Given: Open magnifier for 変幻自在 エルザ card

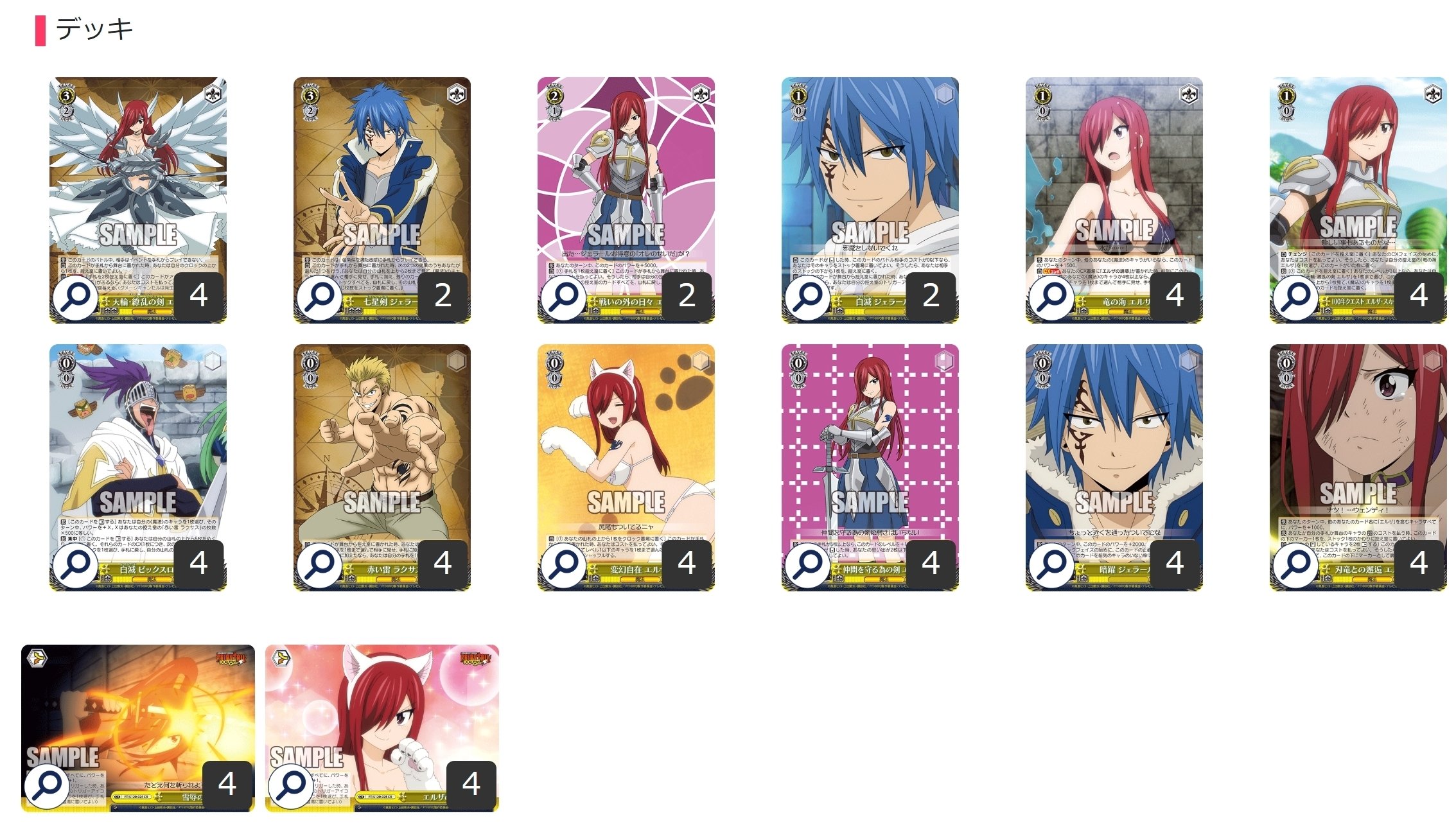Looking at the screenshot, I should click(564, 564).
